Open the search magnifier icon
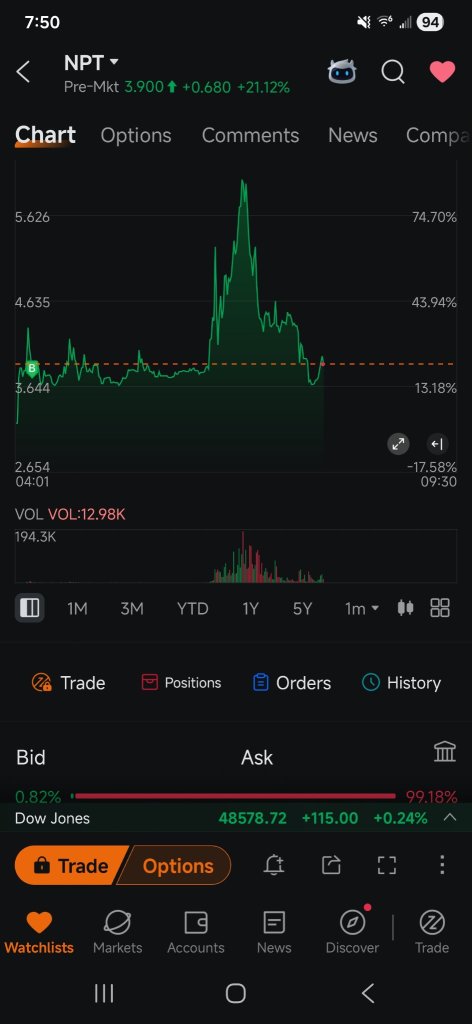Screen dimensions: 472x1024 (x=392, y=72)
